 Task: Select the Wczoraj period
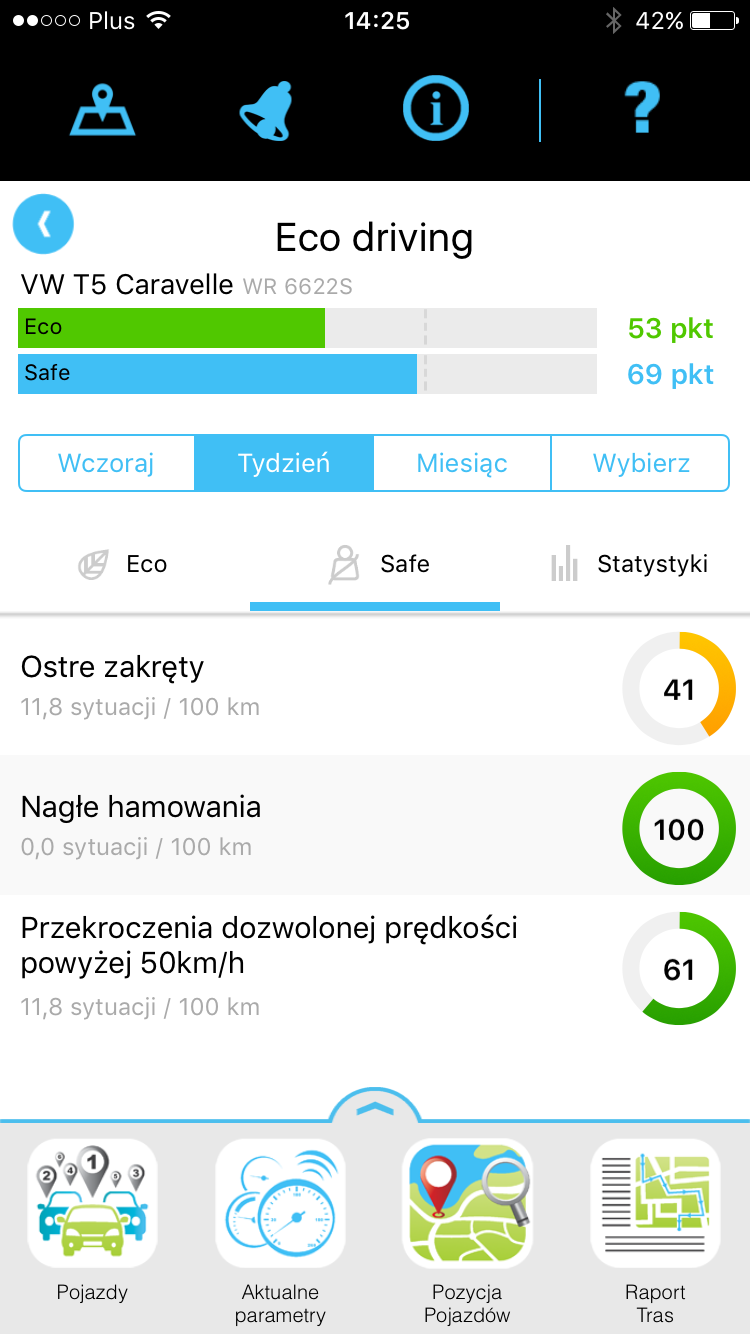click(x=106, y=463)
